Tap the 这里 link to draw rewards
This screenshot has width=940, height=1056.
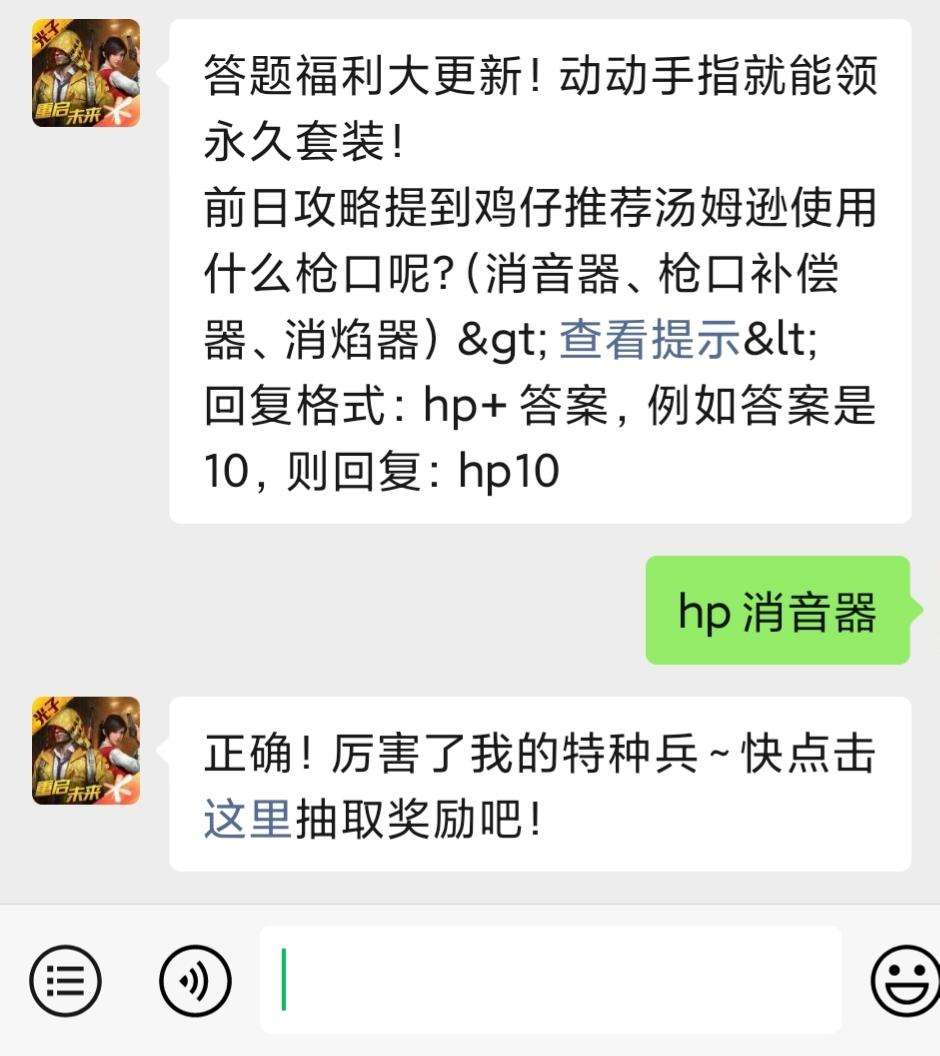(x=247, y=821)
